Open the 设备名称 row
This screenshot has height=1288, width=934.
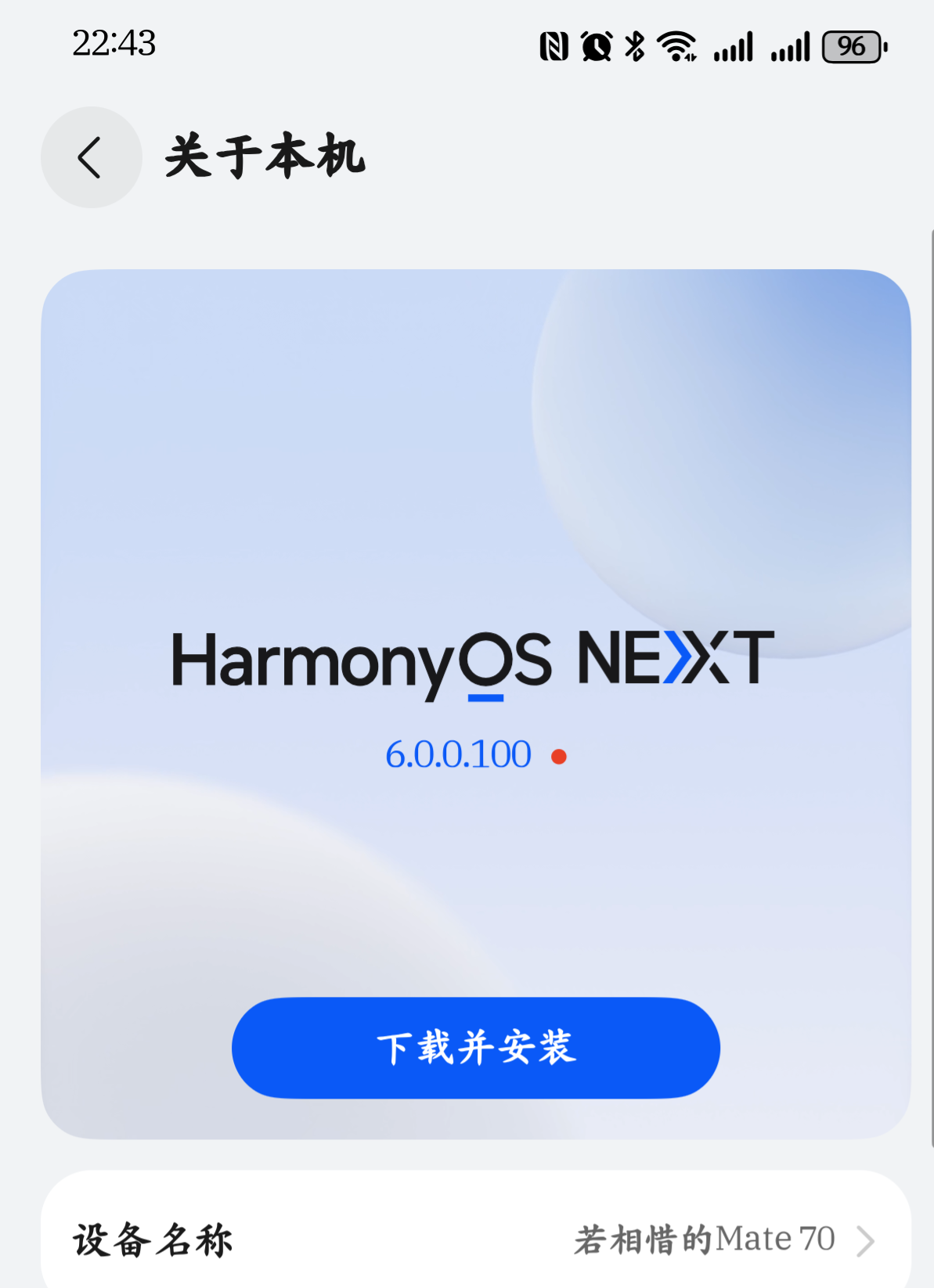click(475, 1239)
